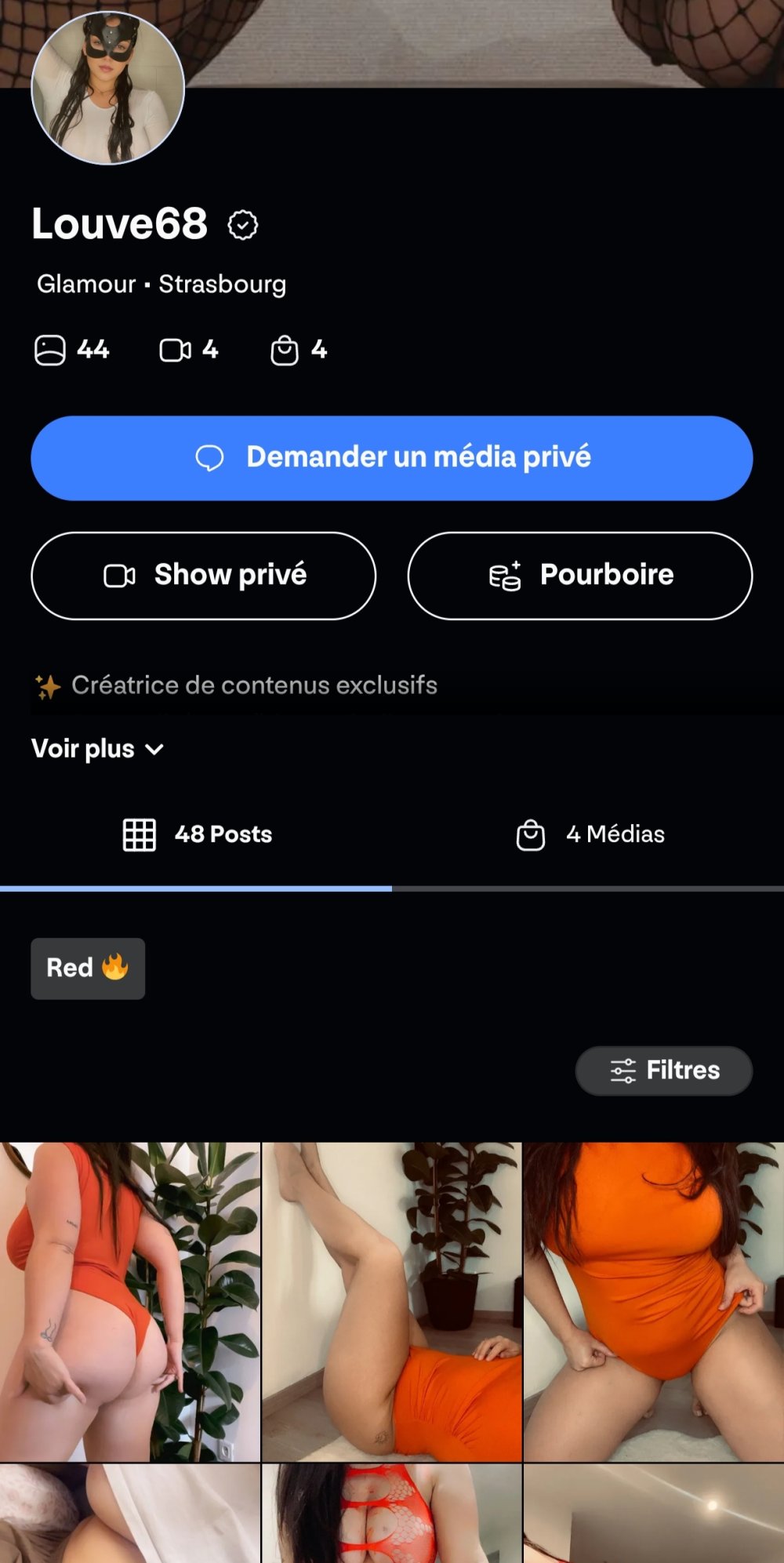Open the Louve68 profile picture
This screenshot has height=1563, width=784.
point(107,88)
